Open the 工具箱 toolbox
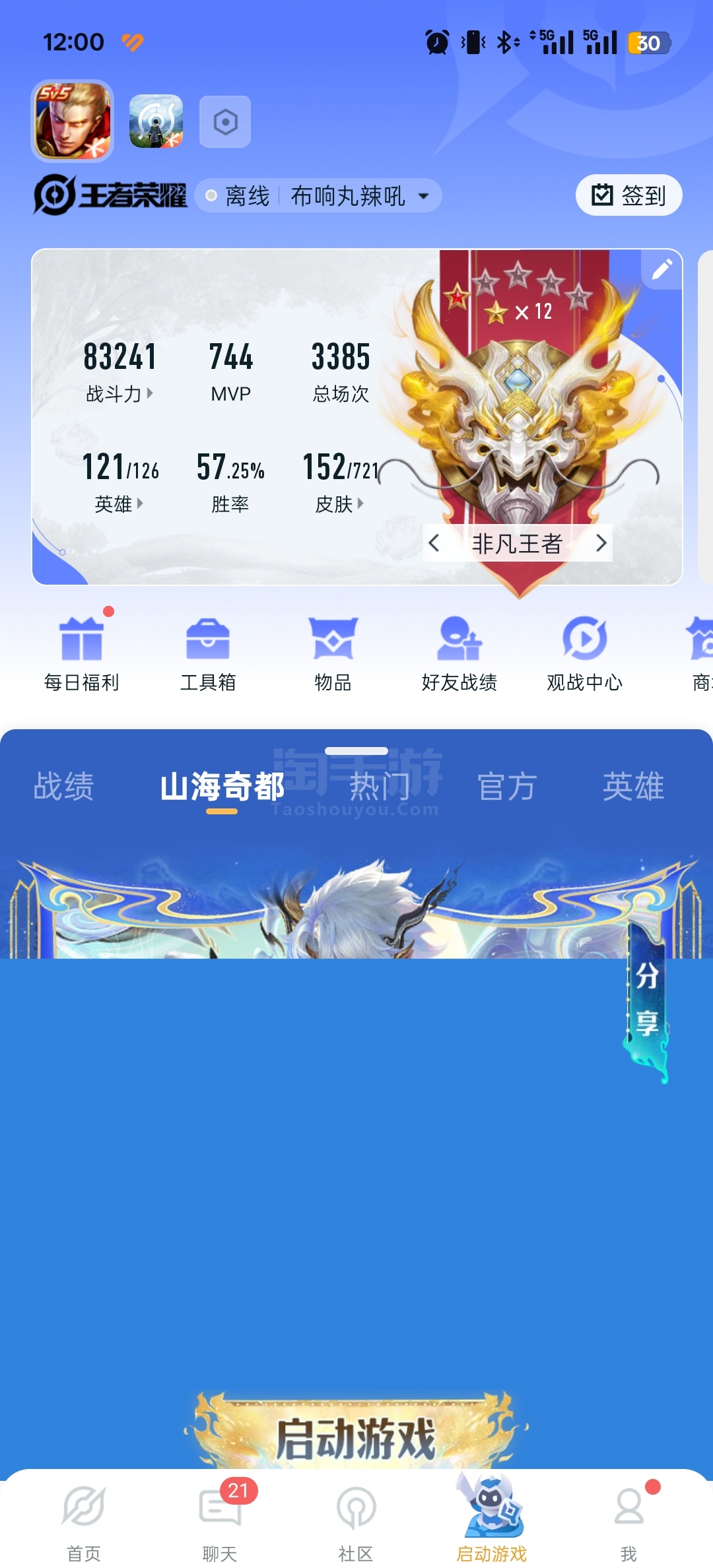This screenshot has width=713, height=1568. pyautogui.click(x=208, y=653)
